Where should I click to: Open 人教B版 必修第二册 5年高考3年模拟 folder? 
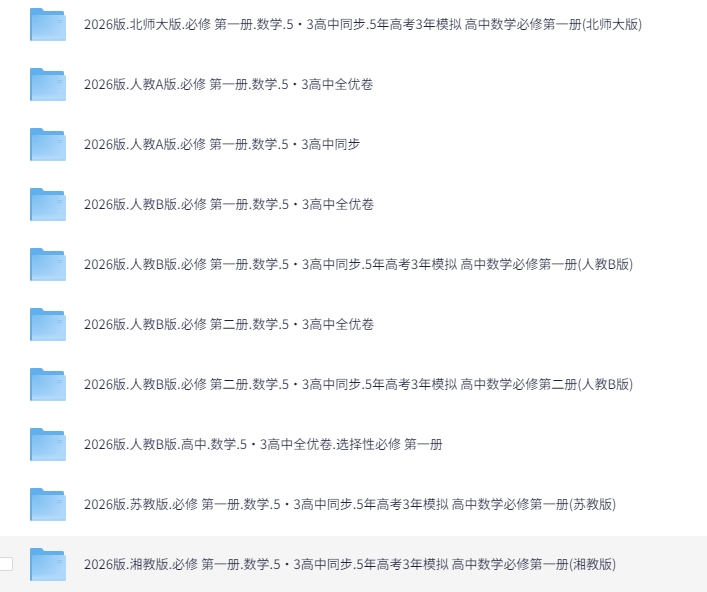point(358,384)
